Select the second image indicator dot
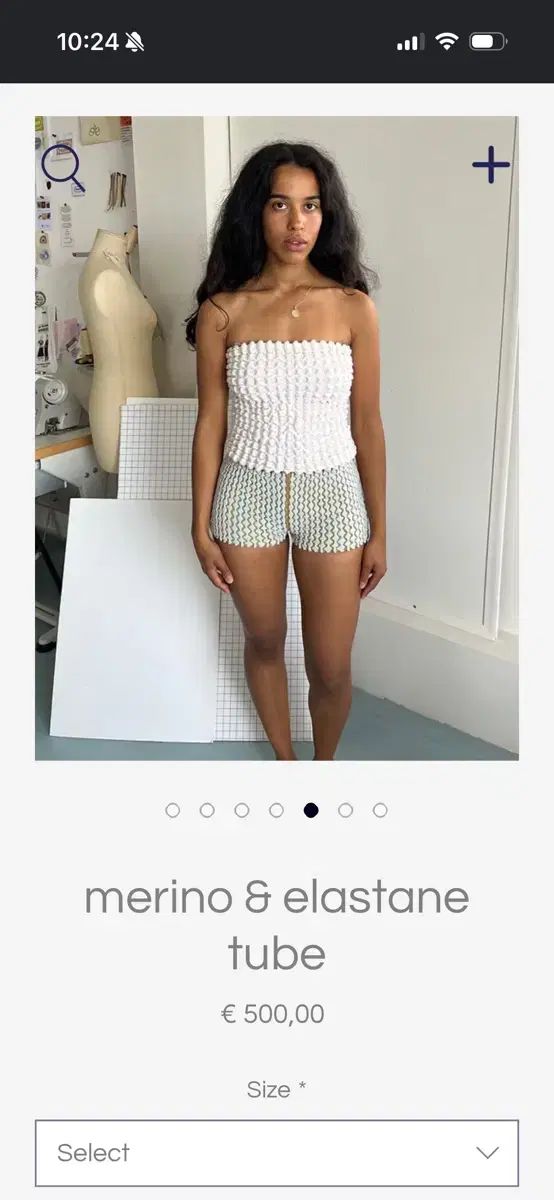This screenshot has width=554, height=1200. pos(207,810)
